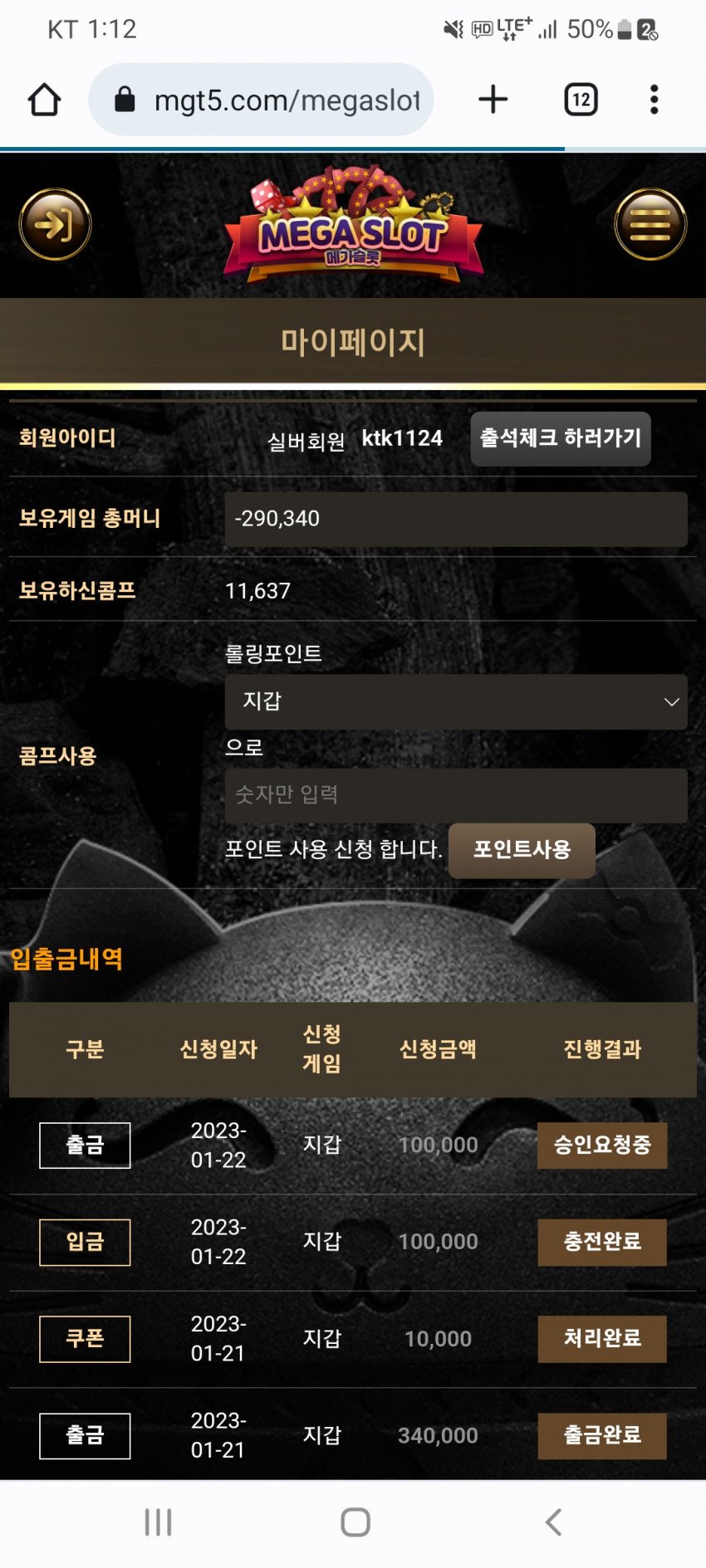This screenshot has width=706, height=1568.
Task: Open the gold hamburger menu
Action: pyautogui.click(x=650, y=224)
